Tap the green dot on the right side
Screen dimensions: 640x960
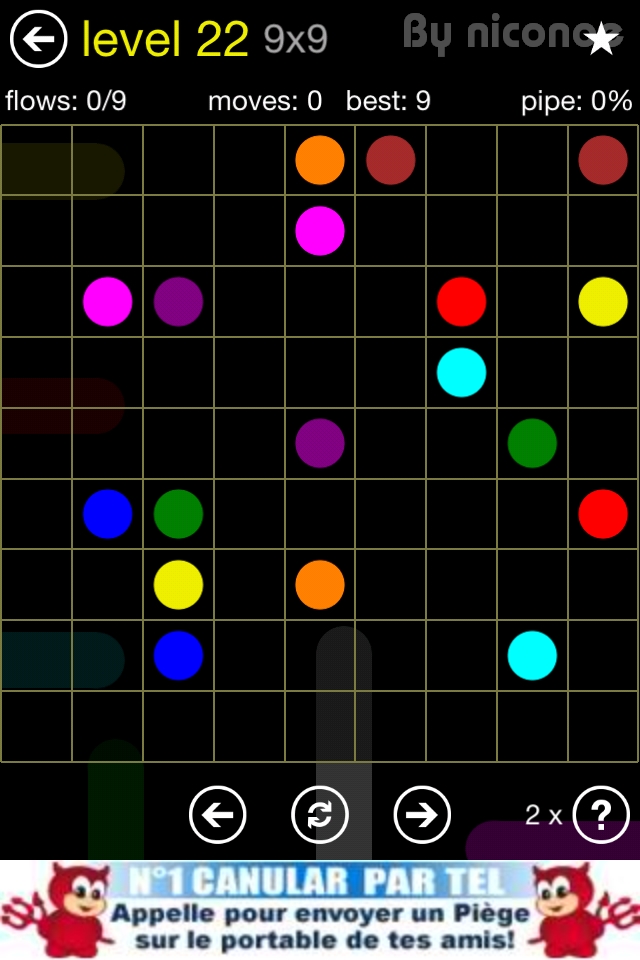click(532, 443)
